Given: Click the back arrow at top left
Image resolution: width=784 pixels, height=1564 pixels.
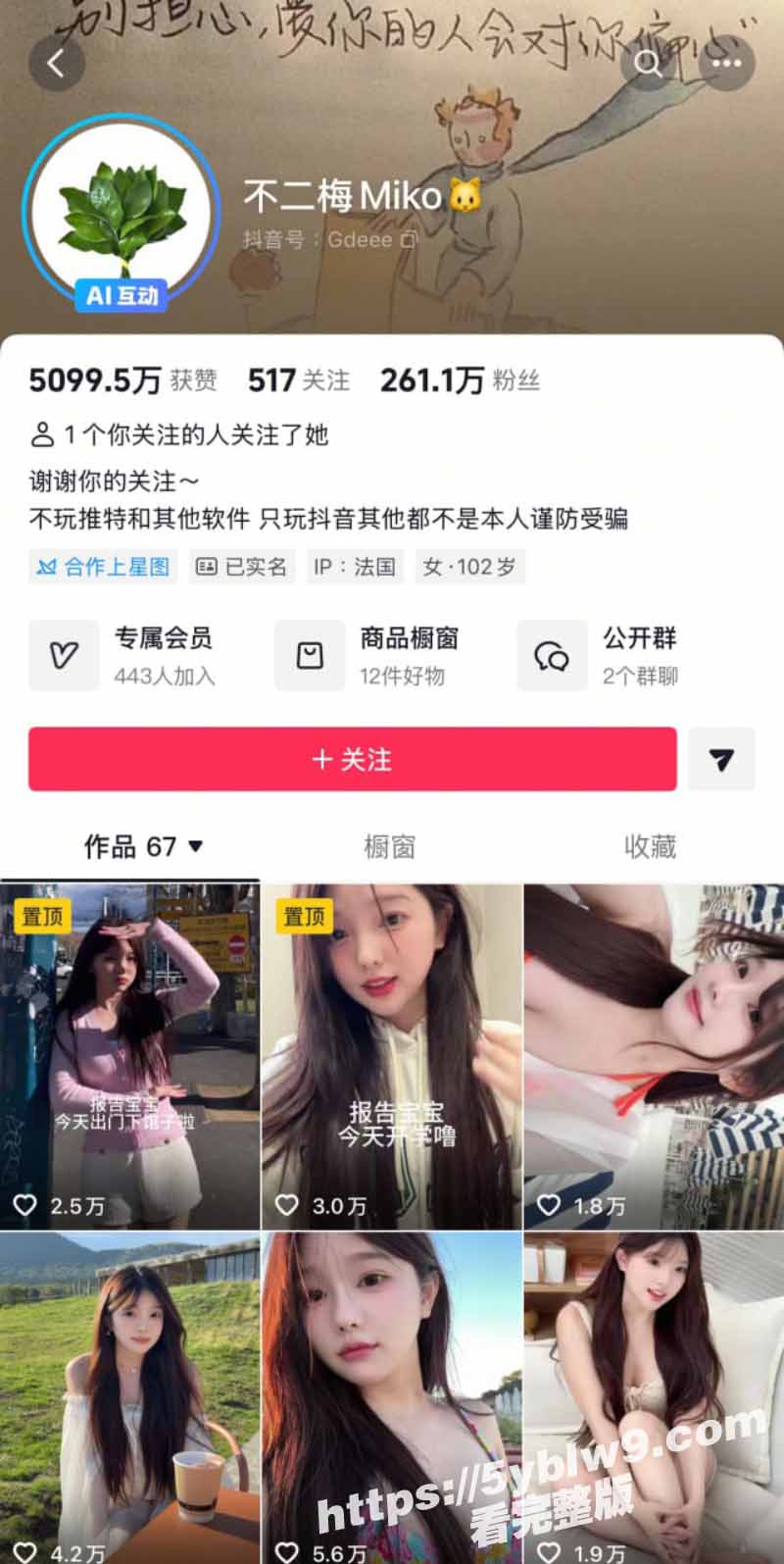Looking at the screenshot, I should point(57,64).
